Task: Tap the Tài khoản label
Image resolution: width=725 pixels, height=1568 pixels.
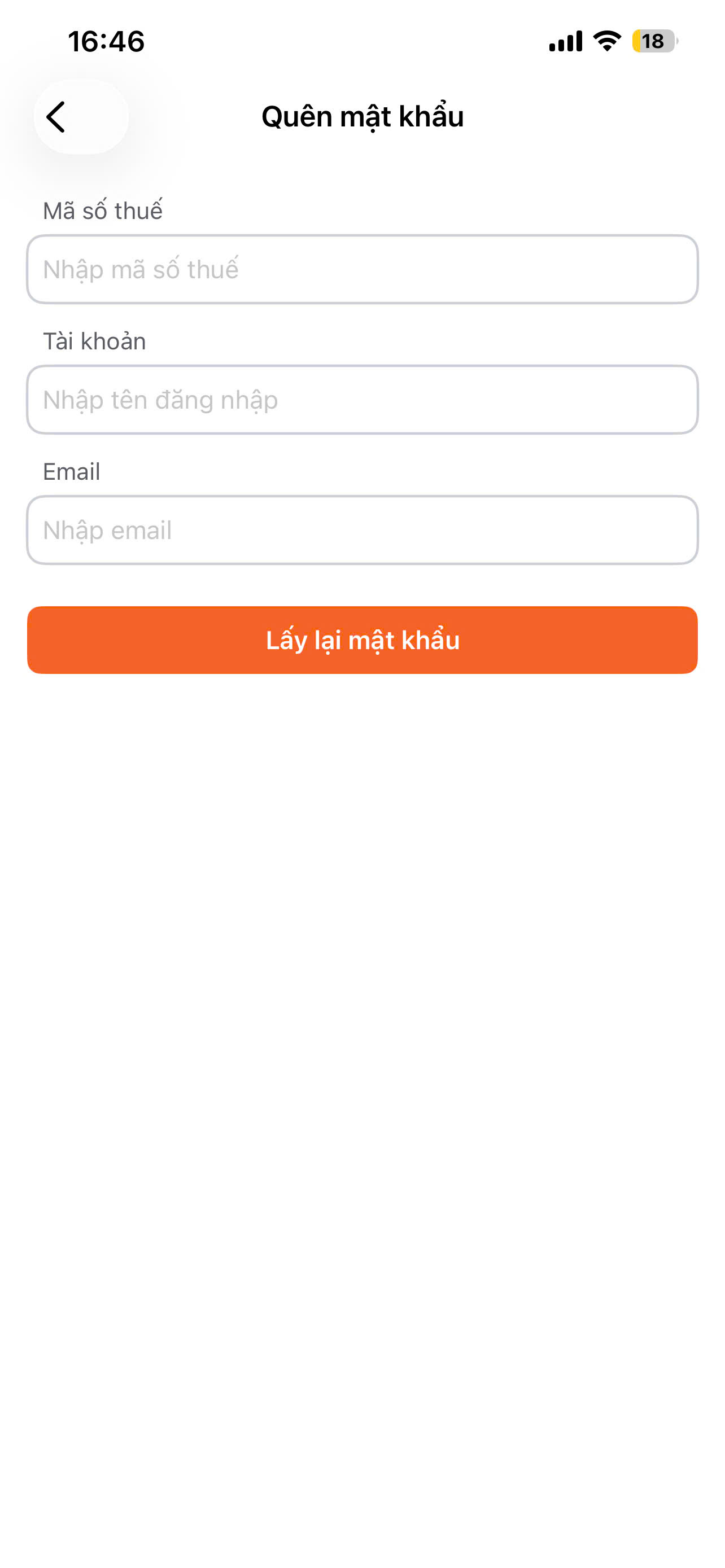Action: (x=94, y=341)
